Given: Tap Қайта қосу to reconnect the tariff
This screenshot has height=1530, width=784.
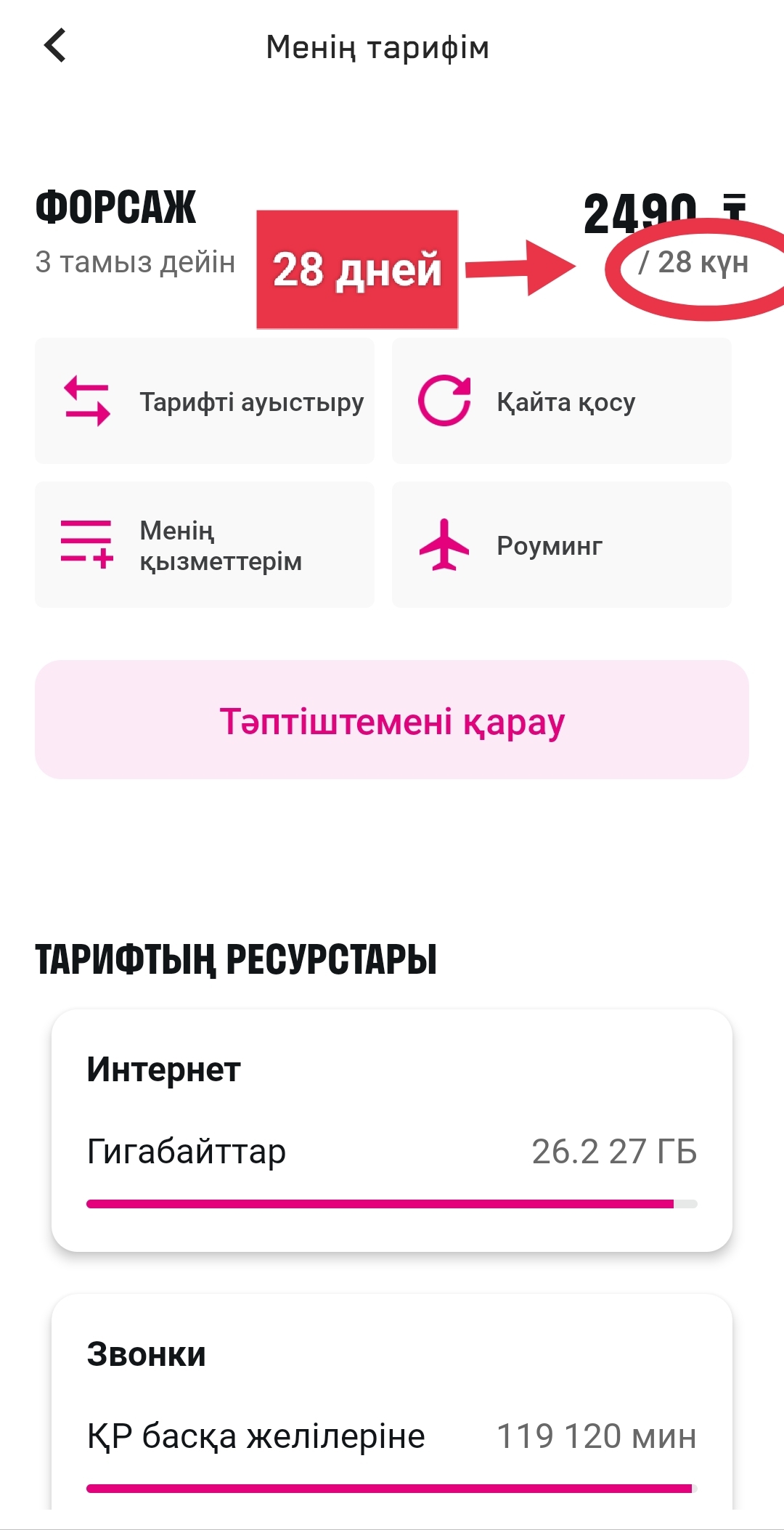Looking at the screenshot, I should point(561,401).
